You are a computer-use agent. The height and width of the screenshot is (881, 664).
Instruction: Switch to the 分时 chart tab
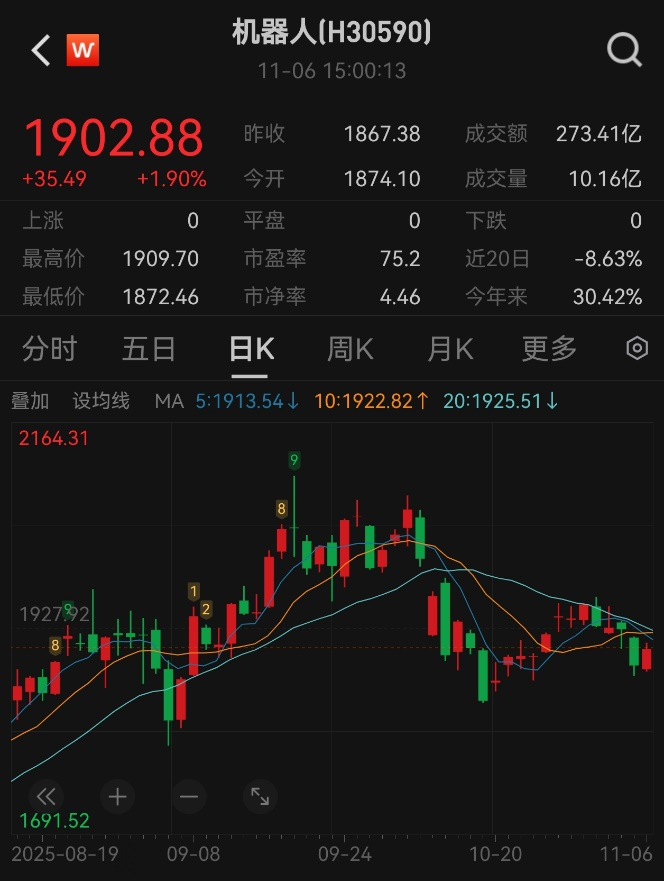tap(49, 349)
